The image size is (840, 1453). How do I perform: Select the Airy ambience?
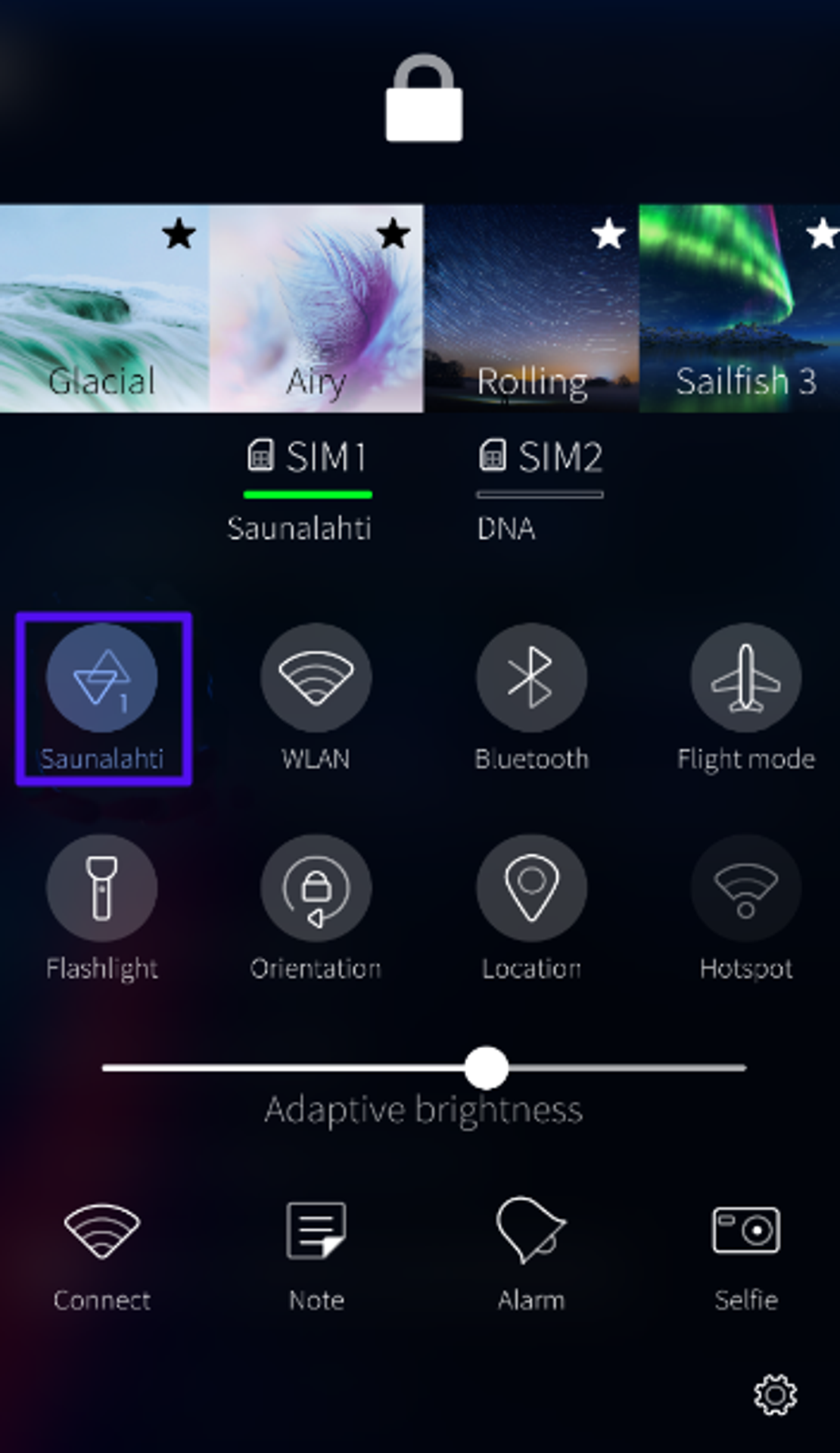pos(316,309)
